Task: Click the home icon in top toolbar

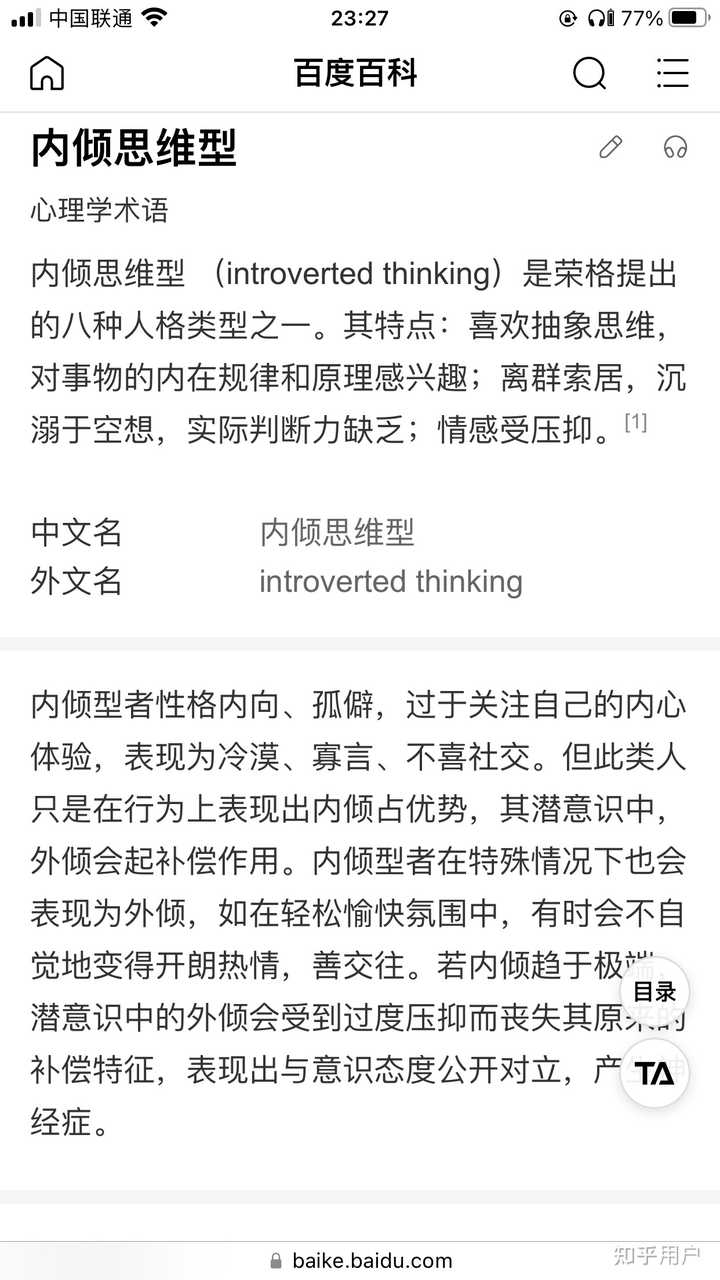Action: 46,73
